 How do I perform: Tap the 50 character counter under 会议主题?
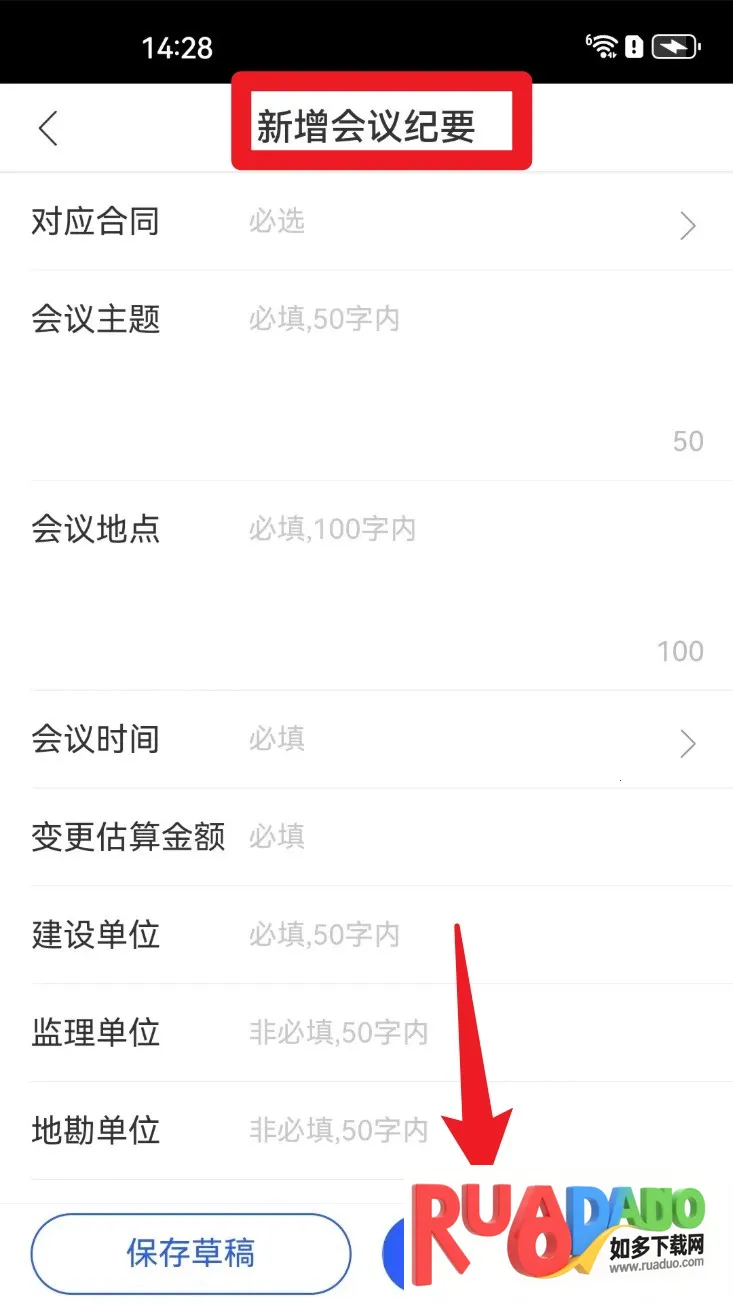(x=687, y=441)
